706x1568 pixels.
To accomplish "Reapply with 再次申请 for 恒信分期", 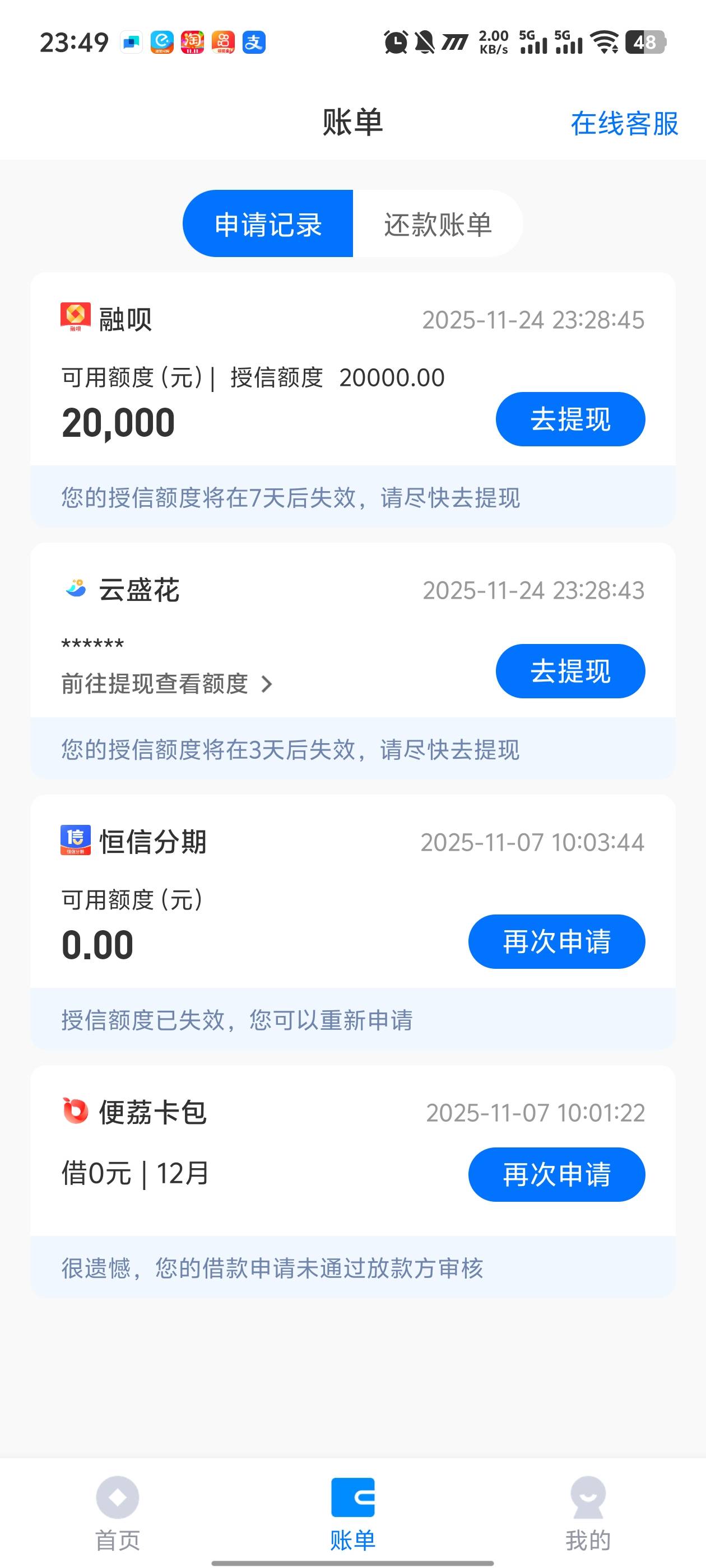I will pos(556,942).
